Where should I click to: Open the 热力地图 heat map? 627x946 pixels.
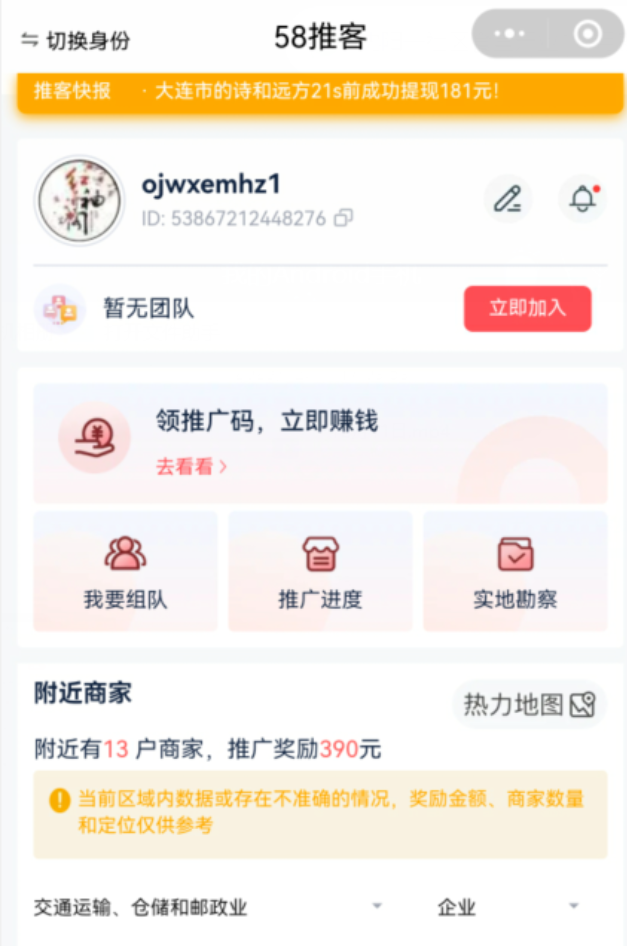528,704
